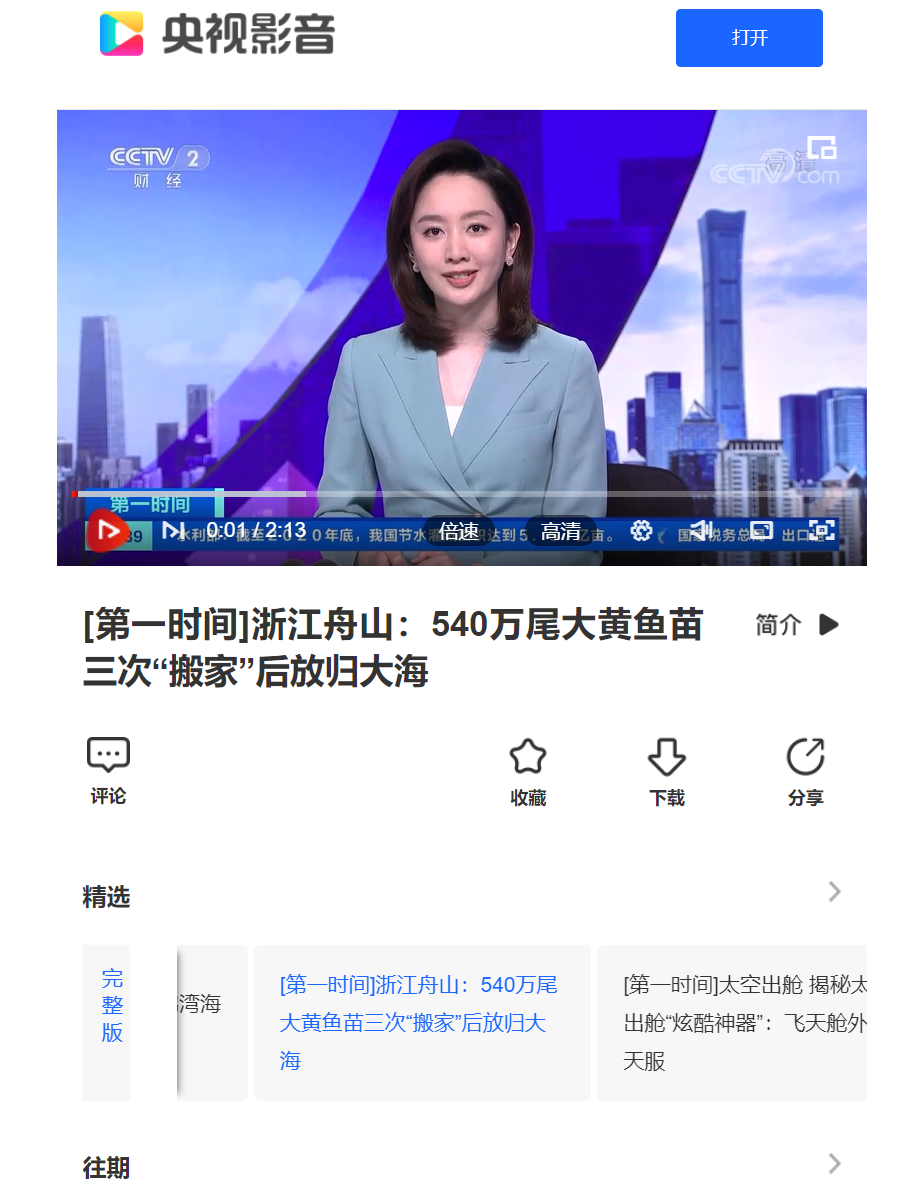Tap the 打开 button to open the app

(x=749, y=38)
